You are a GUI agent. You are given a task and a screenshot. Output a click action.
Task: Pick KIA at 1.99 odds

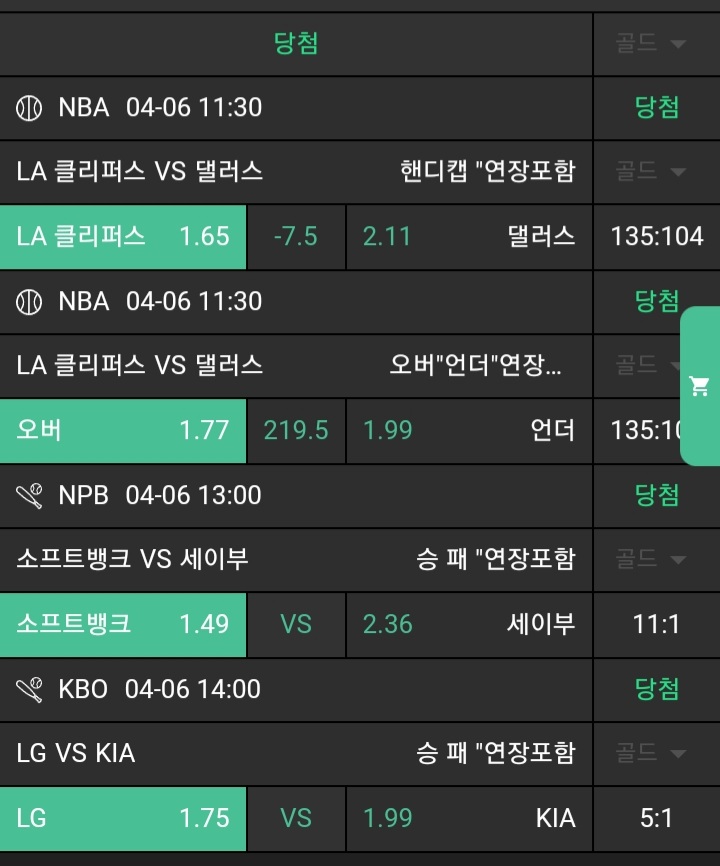[469, 819]
